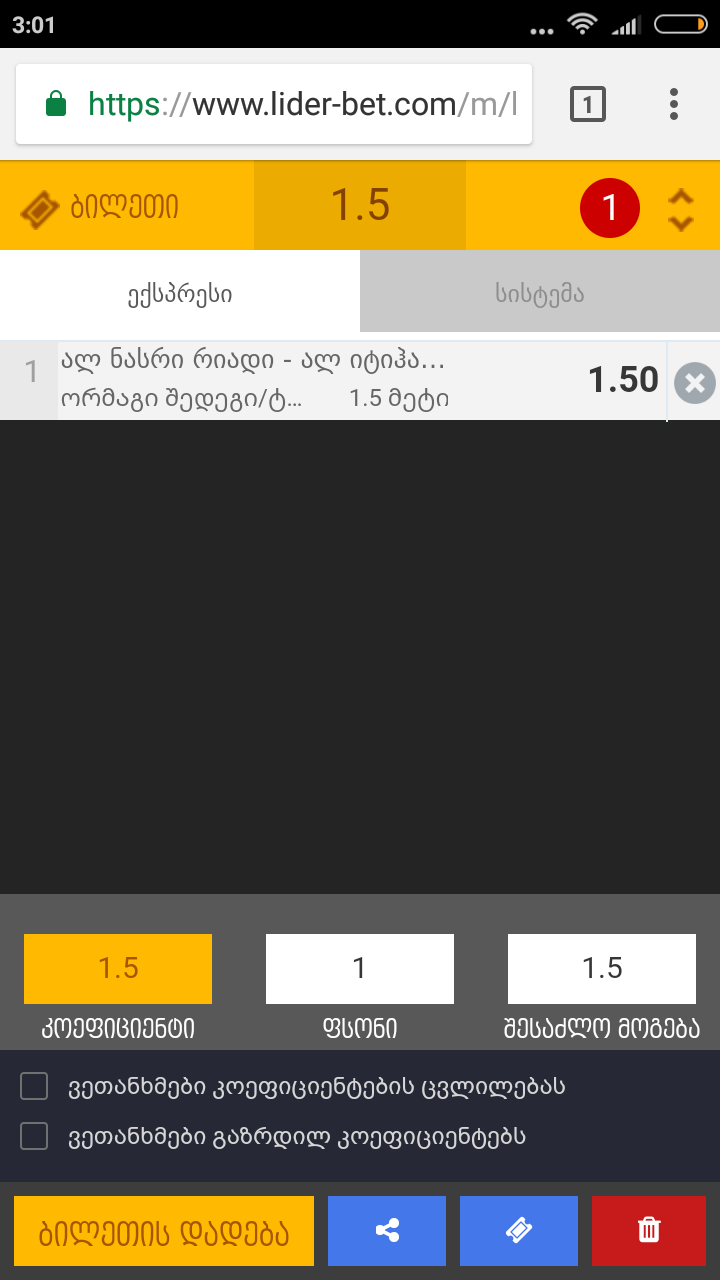The image size is (720, 1280).
Task: Share the bet ticket
Action: [x=387, y=1231]
